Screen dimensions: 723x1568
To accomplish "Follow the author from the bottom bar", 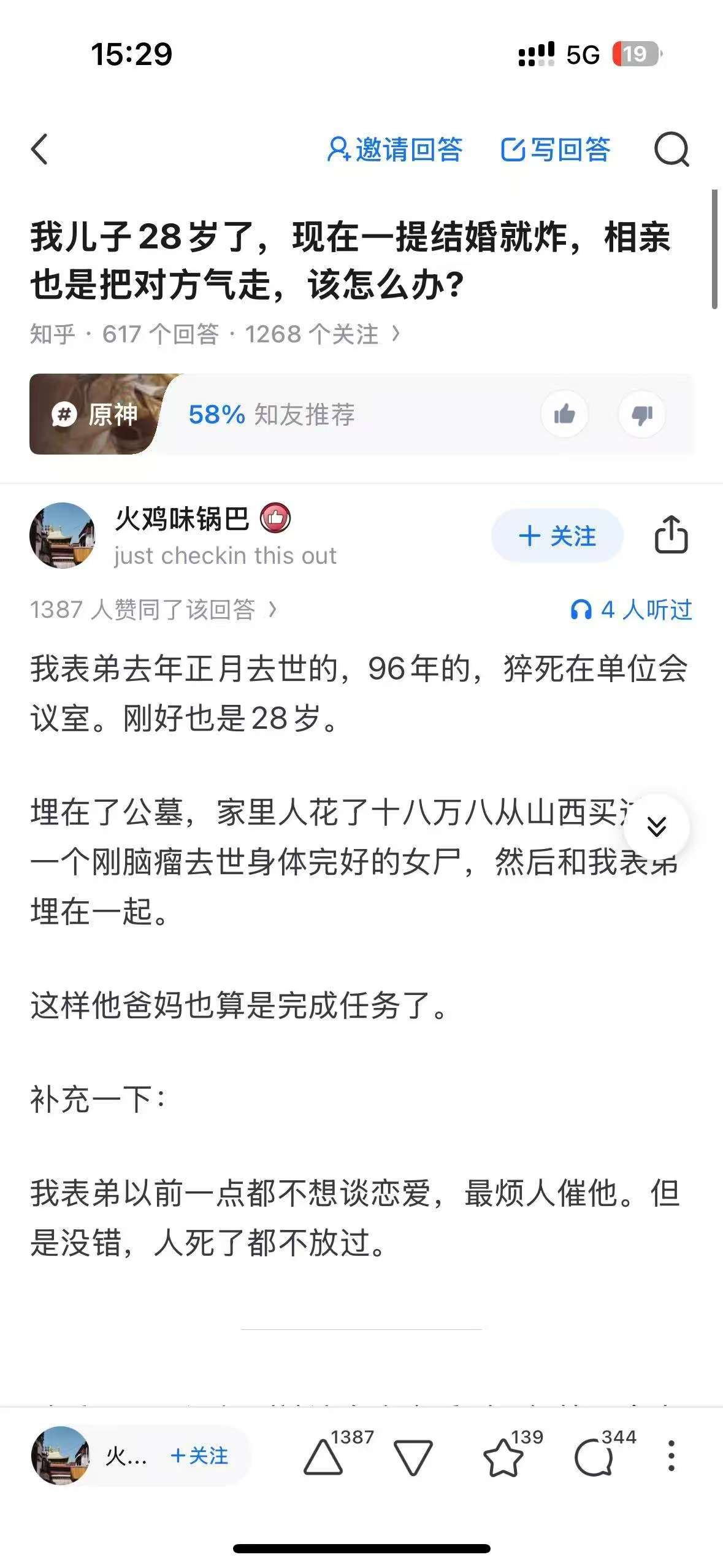I will pos(199,1456).
